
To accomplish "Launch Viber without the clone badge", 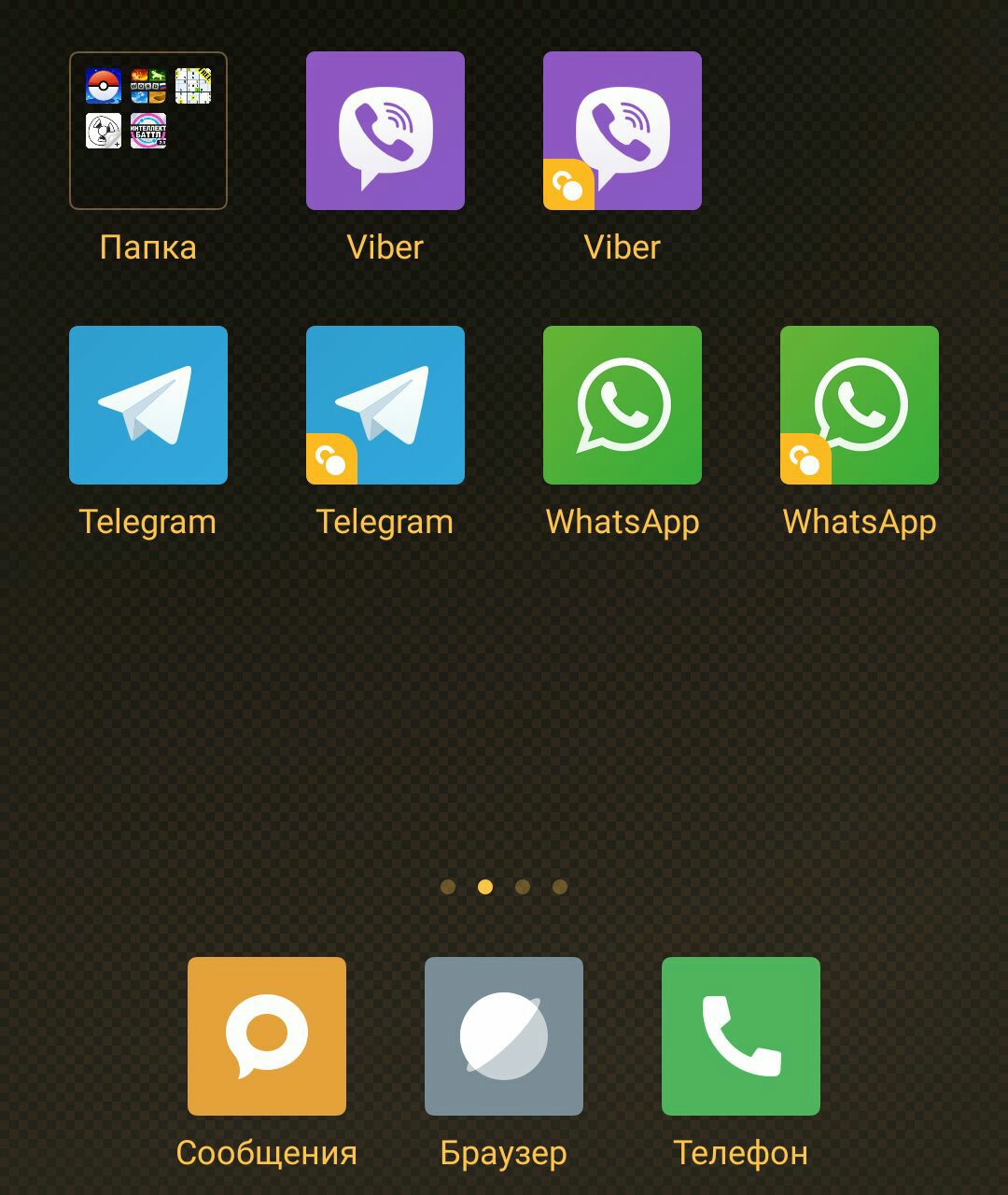I will [385, 131].
